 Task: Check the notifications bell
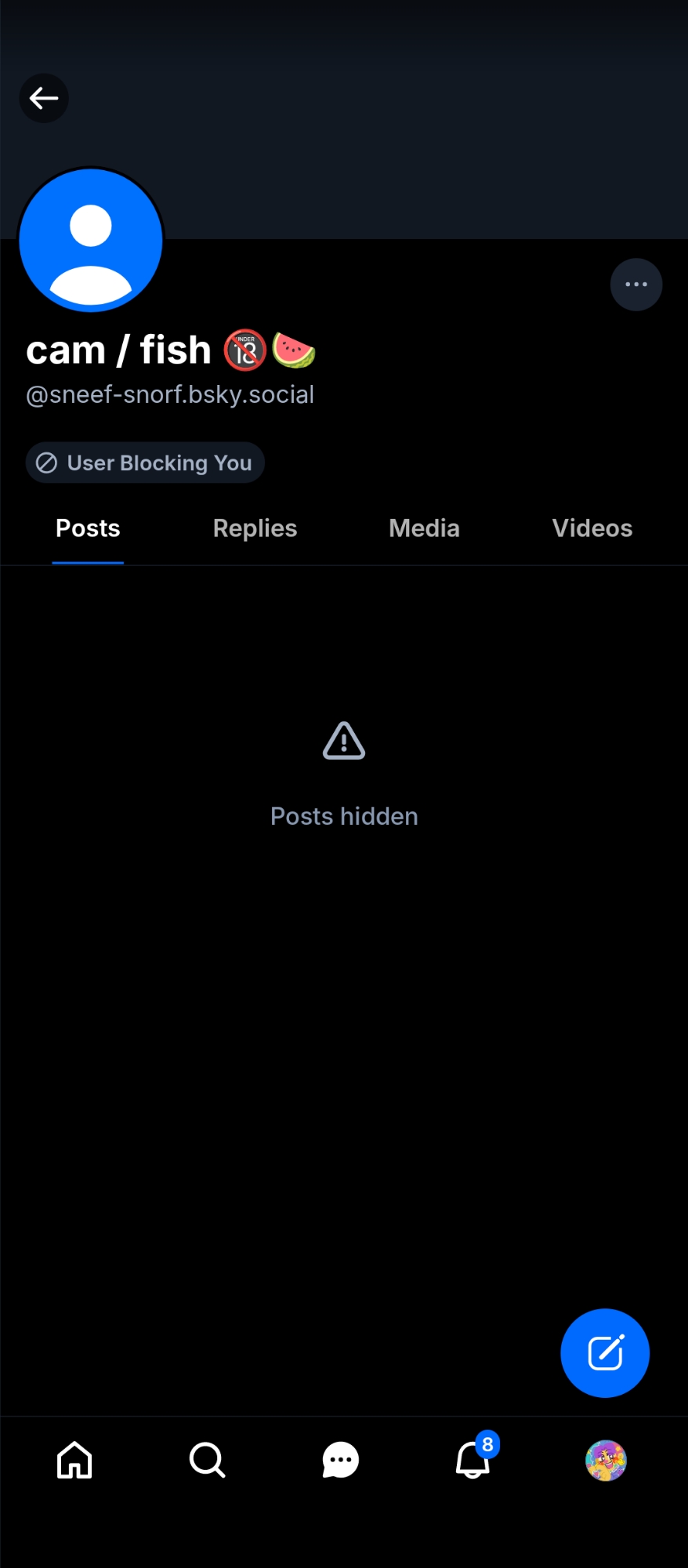(x=473, y=1461)
